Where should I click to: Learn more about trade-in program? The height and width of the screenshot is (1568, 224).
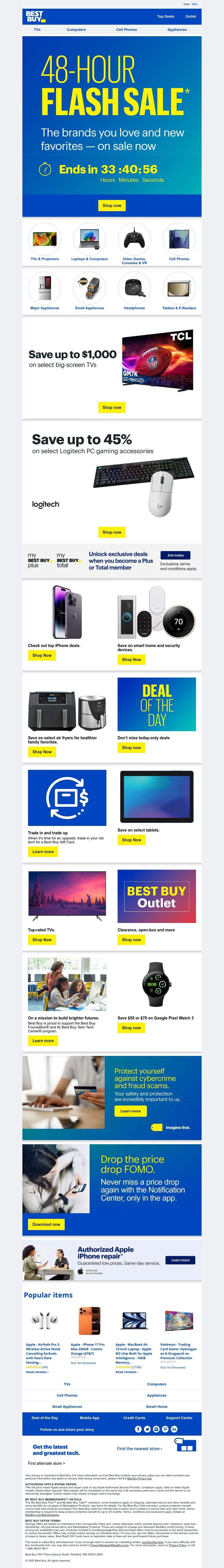pyautogui.click(x=43, y=851)
